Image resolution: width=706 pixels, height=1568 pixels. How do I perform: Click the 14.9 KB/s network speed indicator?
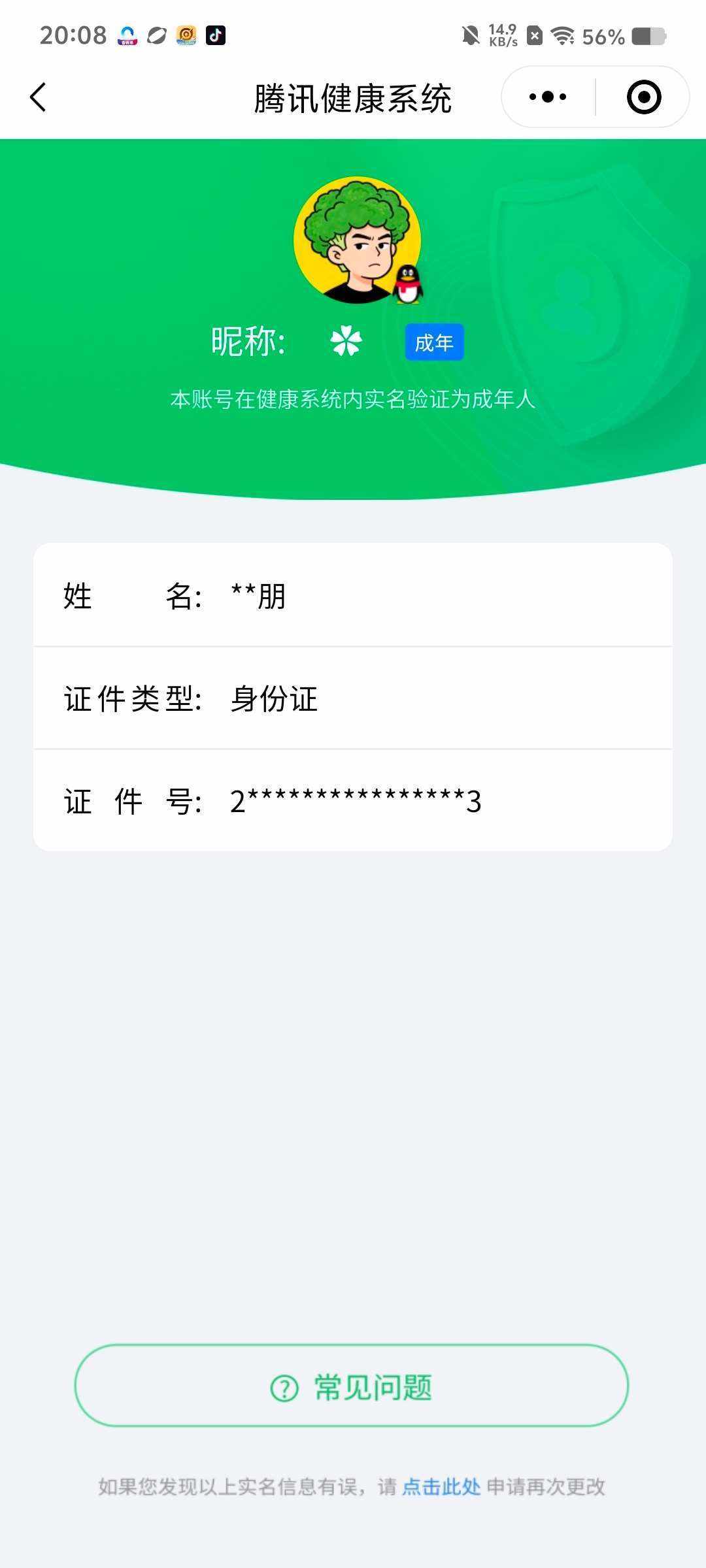502,36
